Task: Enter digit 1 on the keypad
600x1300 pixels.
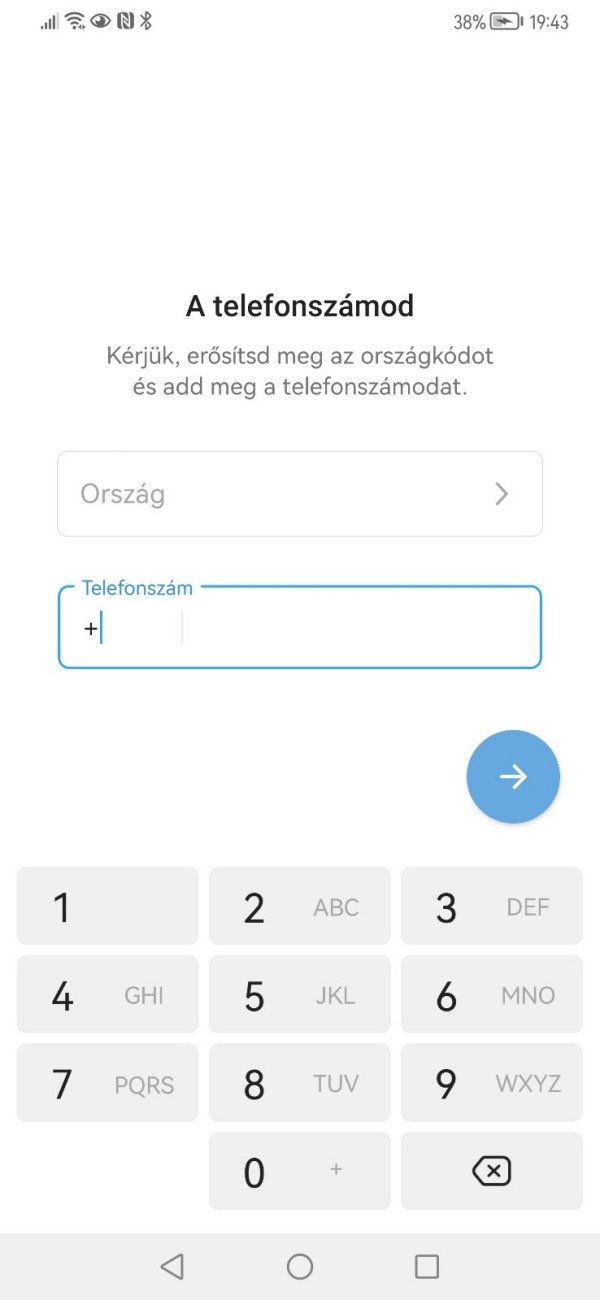Action: tap(108, 906)
